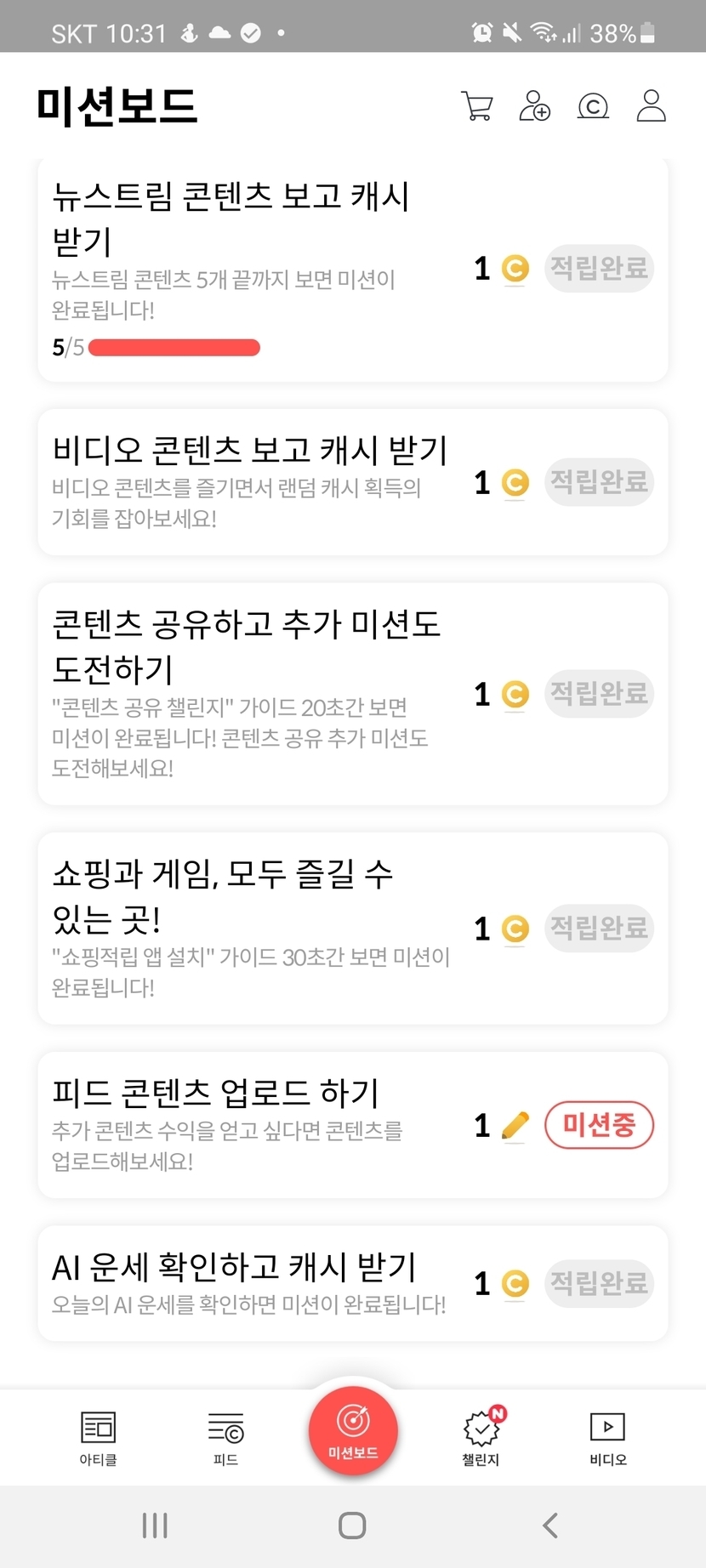706x1568 pixels.
Task: Open the user profile icon
Action: pyautogui.click(x=652, y=106)
